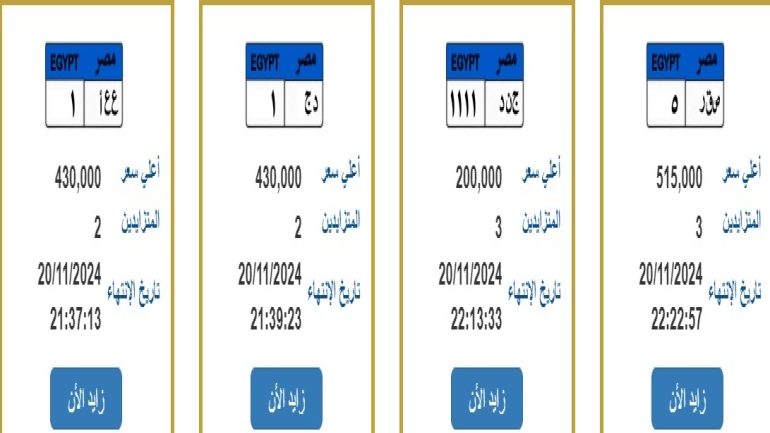The height and width of the screenshot is (433, 770).
Task: Place a bid on the 1111 plate
Action: [x=486, y=398]
